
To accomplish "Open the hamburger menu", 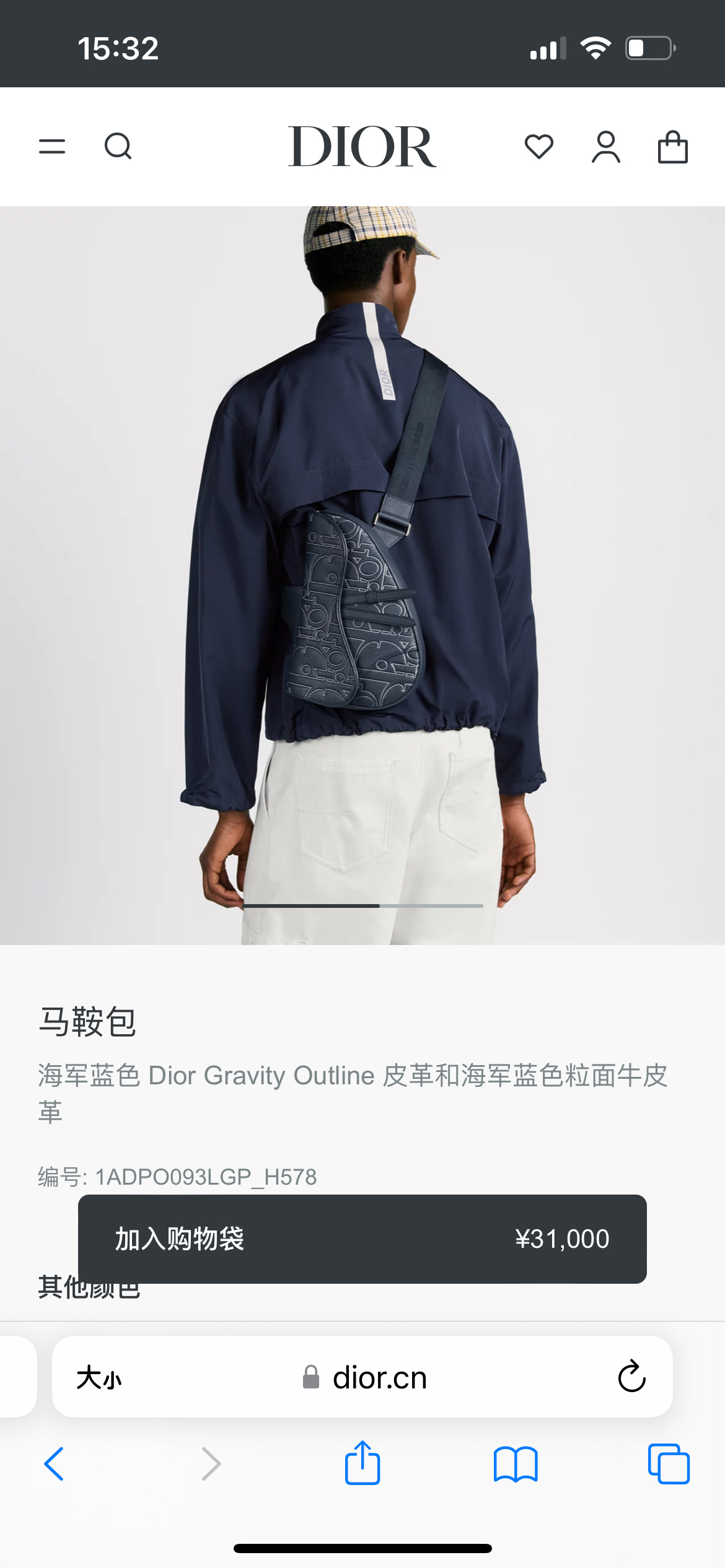I will point(52,147).
